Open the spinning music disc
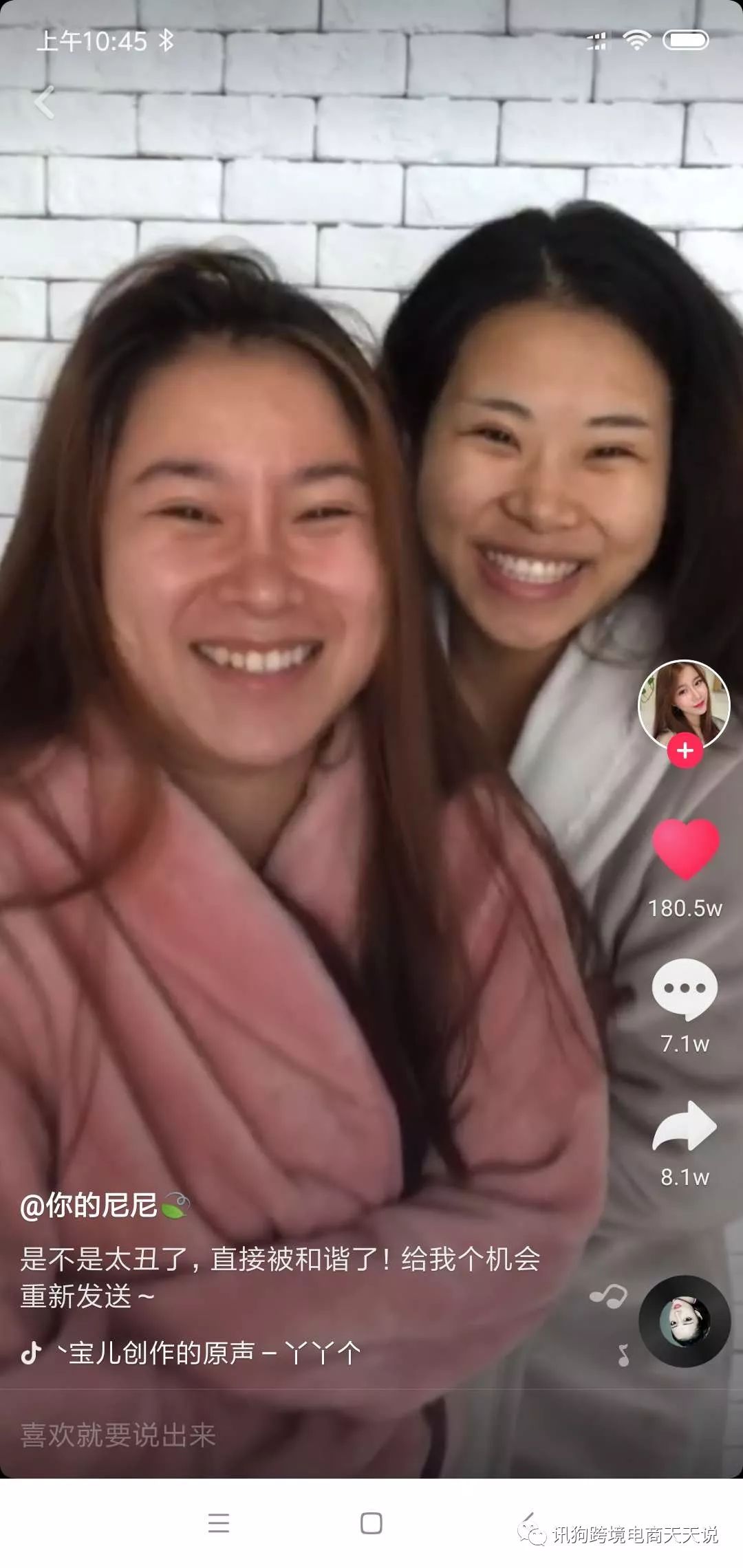 pyautogui.click(x=685, y=1320)
